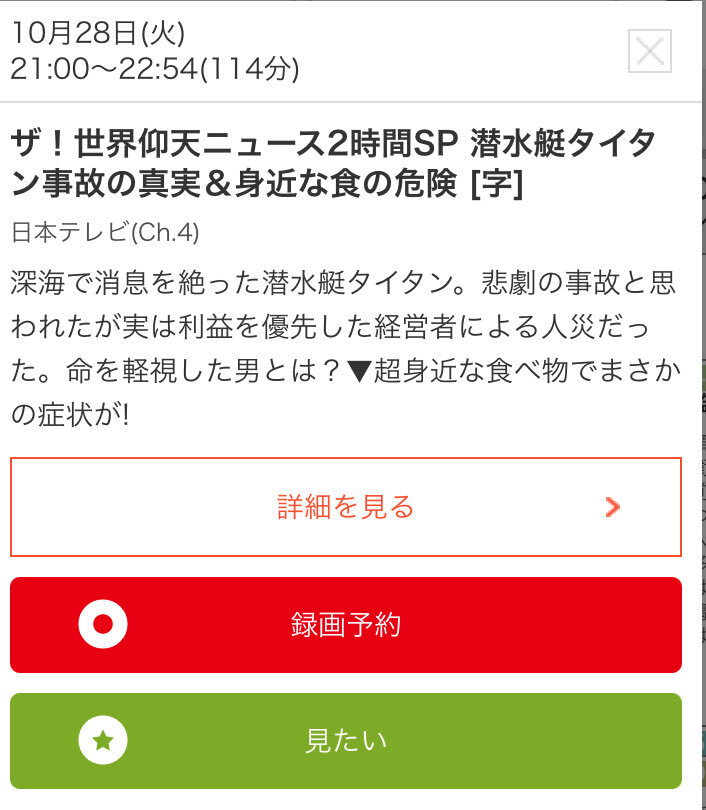
Task: Mark the program as 見たい
Action: (345, 741)
